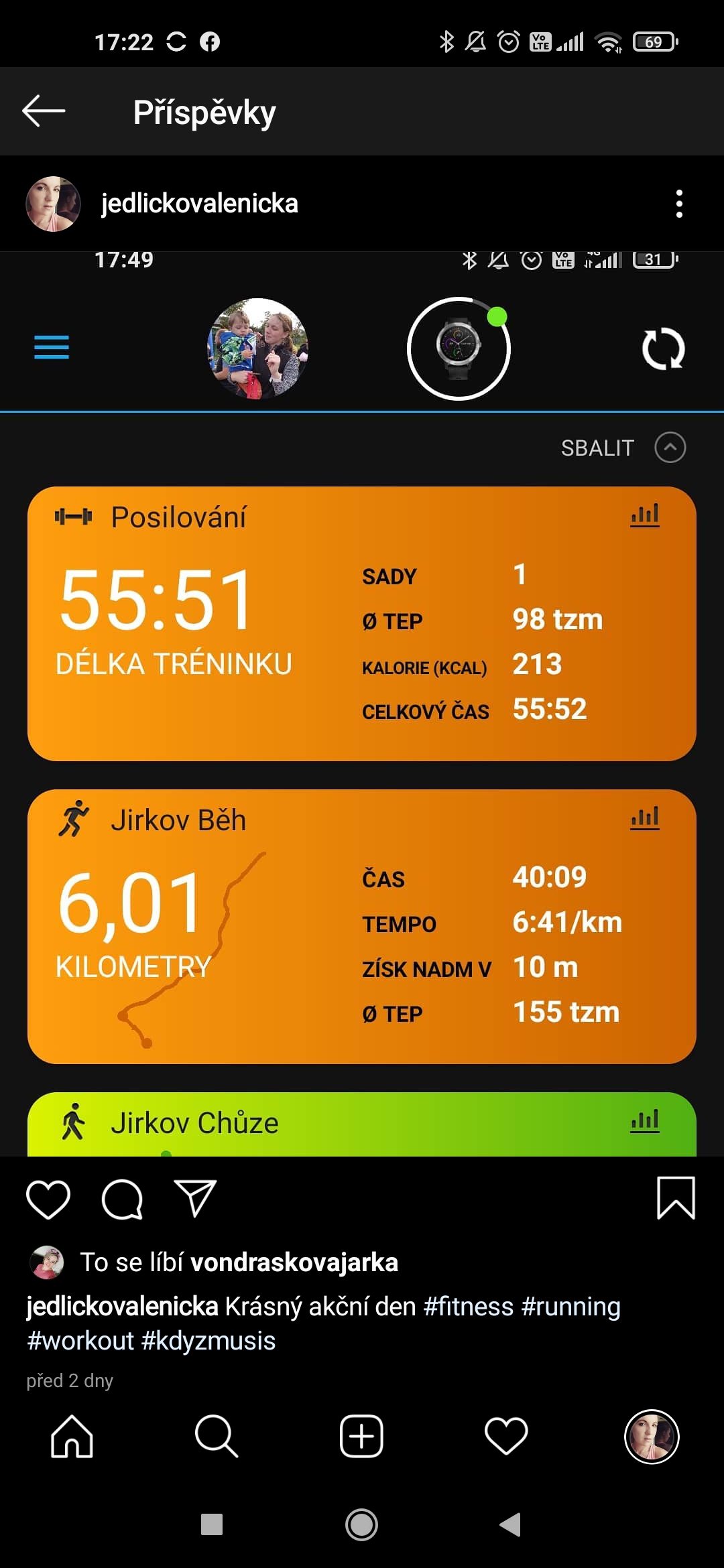
Task: Open the #kdyzmusis hashtag
Action: [x=208, y=1341]
